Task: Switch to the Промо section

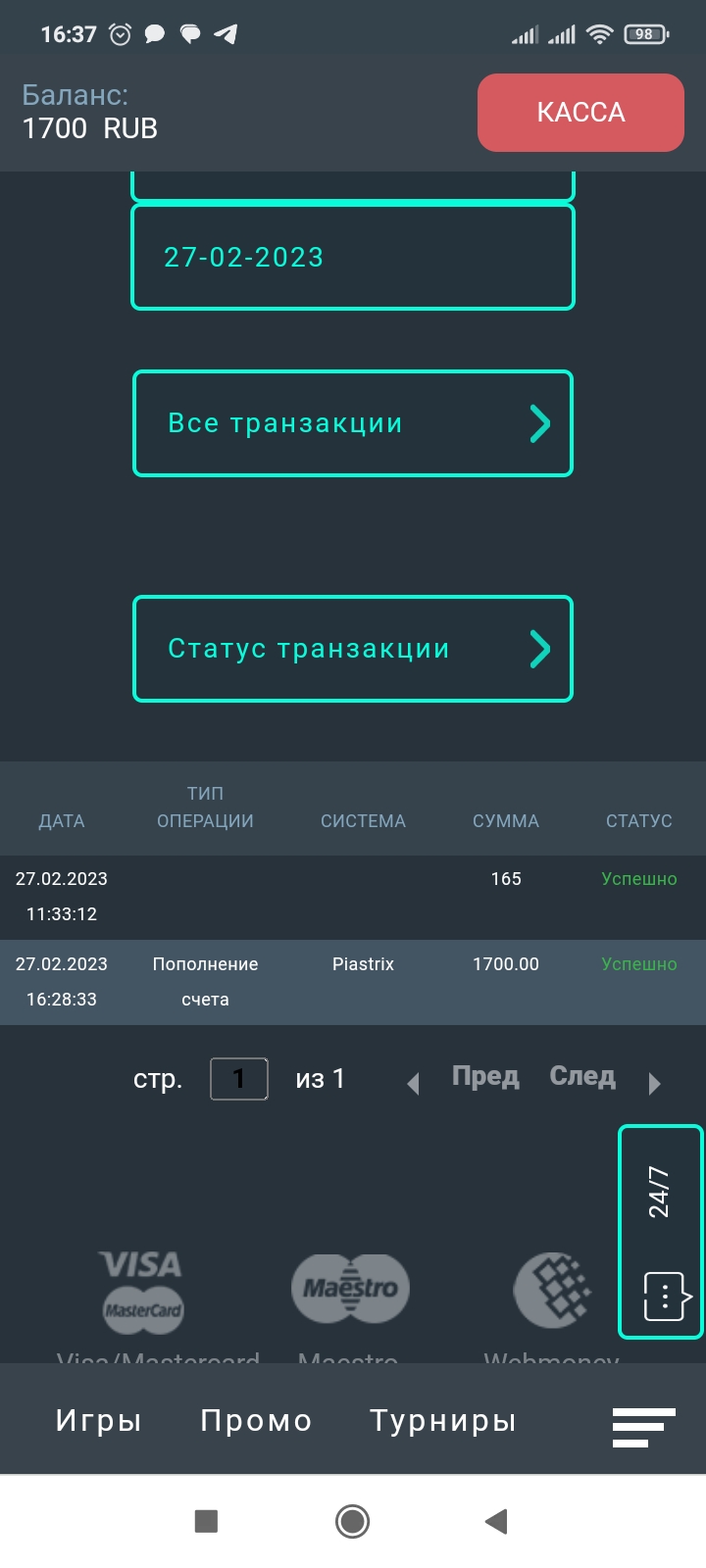Action: coord(256,1420)
